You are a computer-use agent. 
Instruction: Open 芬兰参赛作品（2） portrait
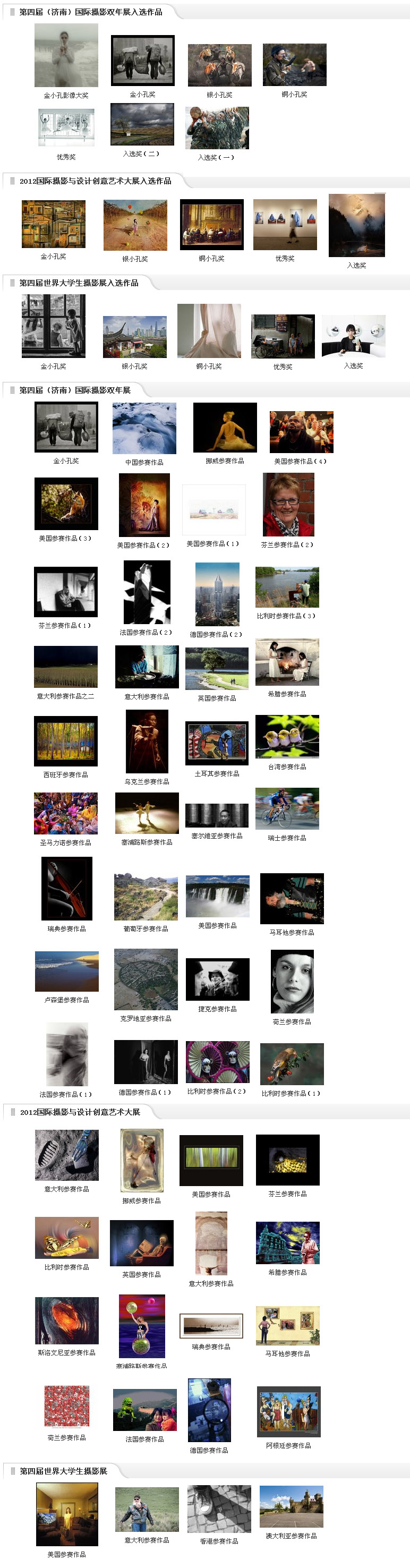click(x=288, y=504)
